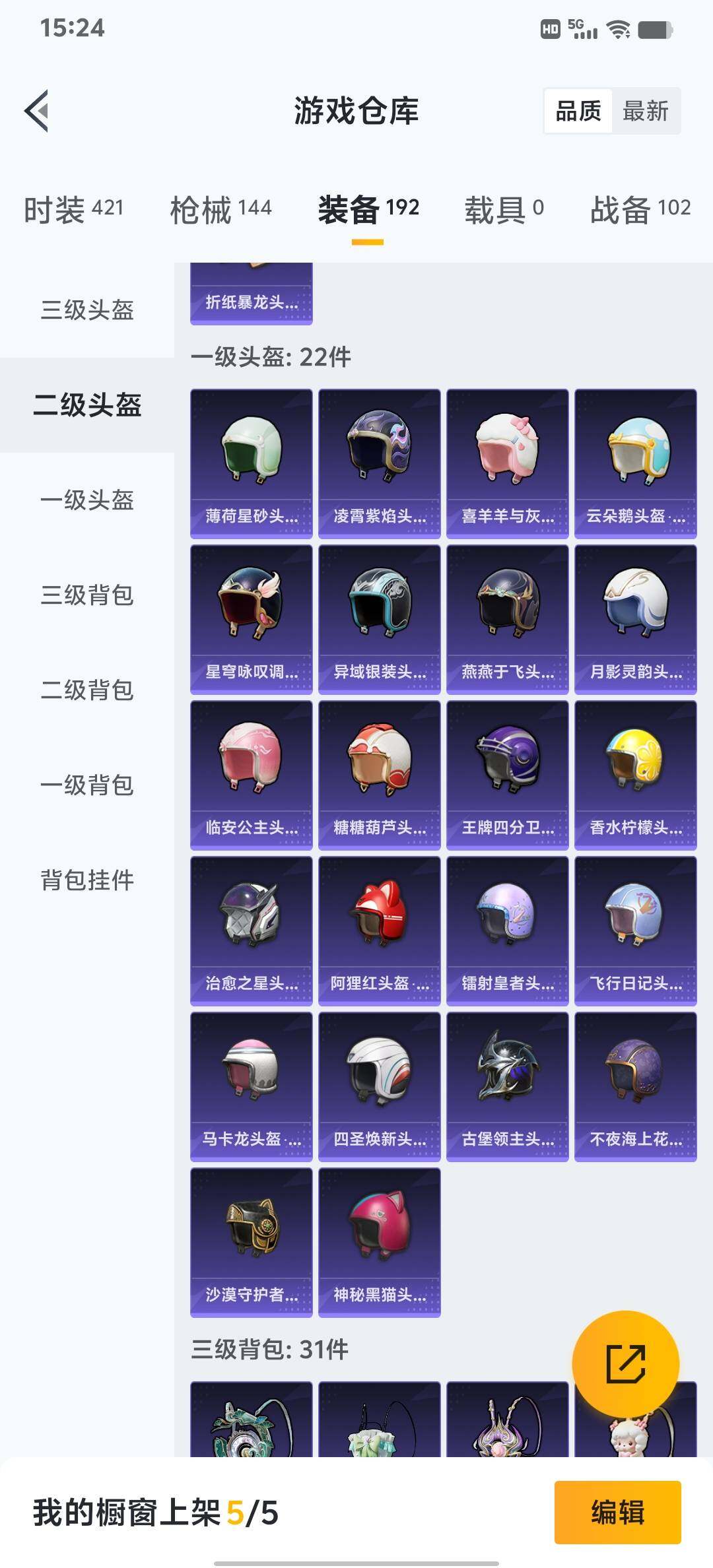The image size is (713, 1568).
Task: Tap the 编辑 button
Action: [617, 1512]
